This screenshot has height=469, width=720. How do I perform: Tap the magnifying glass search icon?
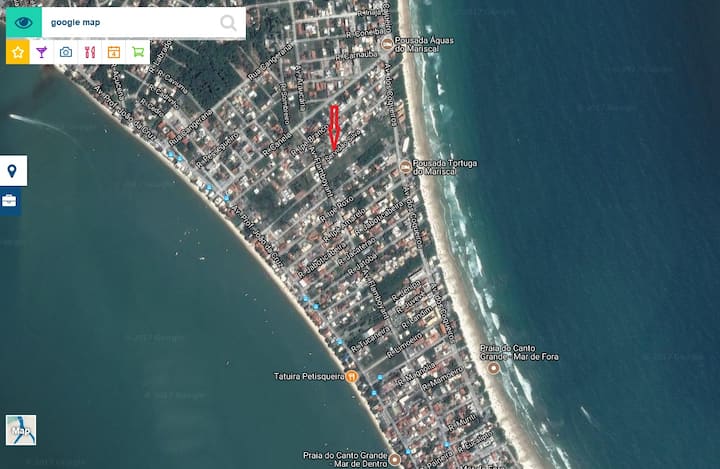(x=229, y=22)
